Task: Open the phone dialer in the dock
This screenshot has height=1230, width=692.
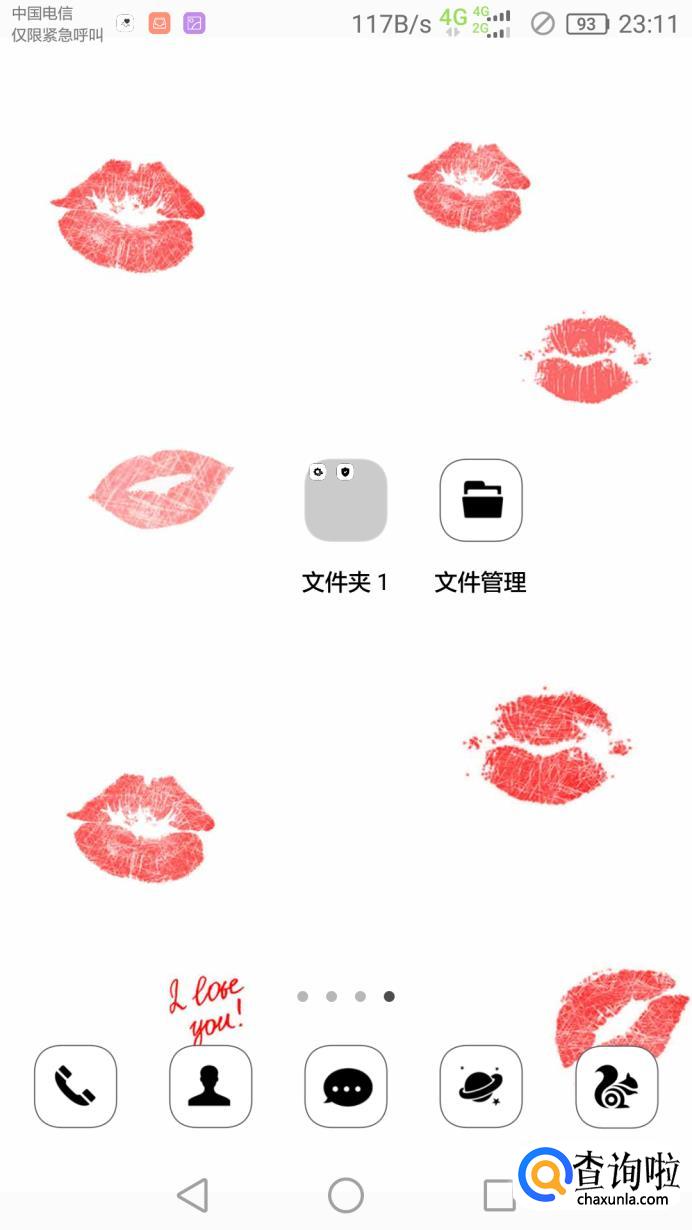Action: [x=75, y=1086]
